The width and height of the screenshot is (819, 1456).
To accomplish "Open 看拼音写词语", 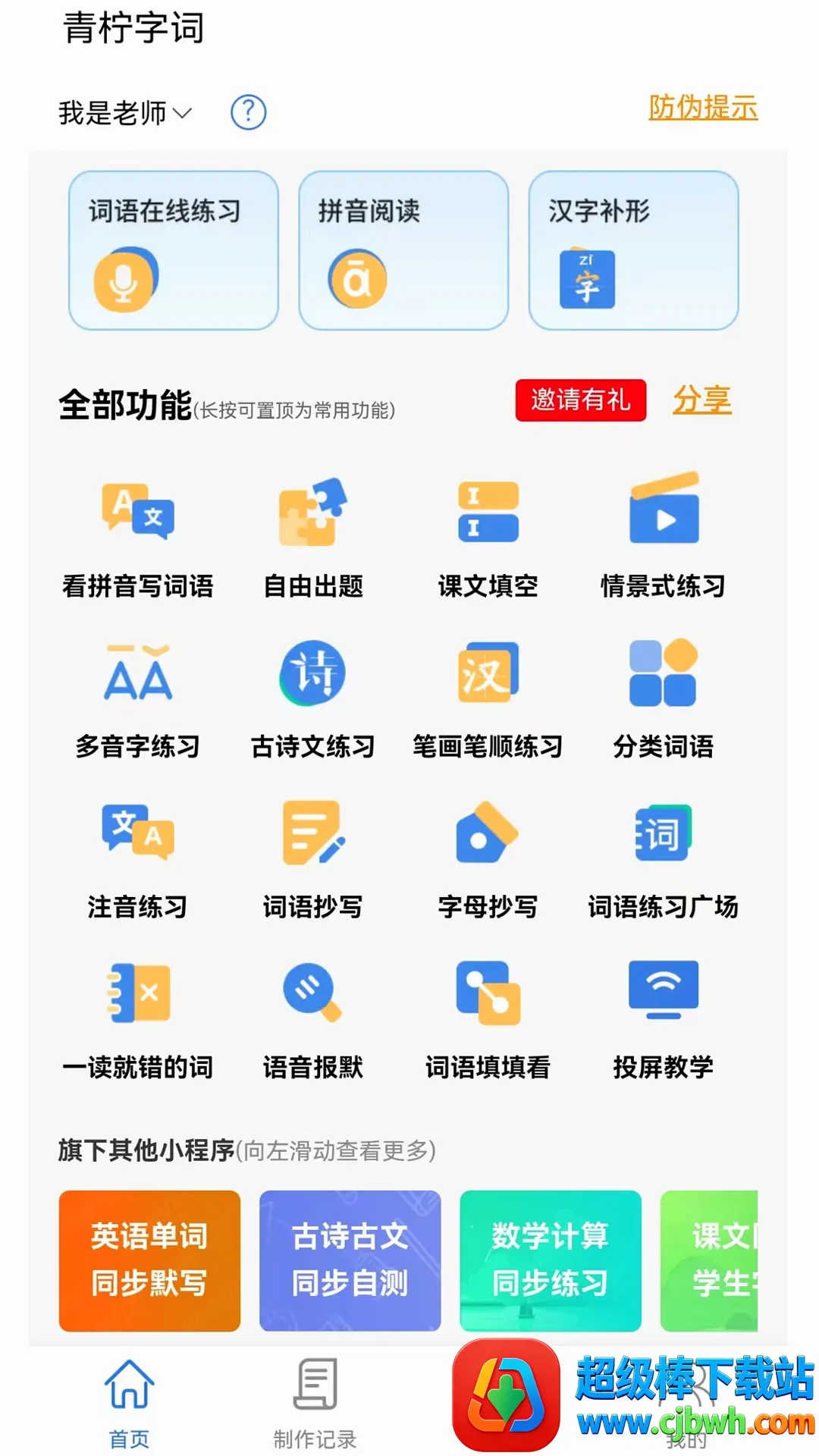I will pyautogui.click(x=138, y=537).
